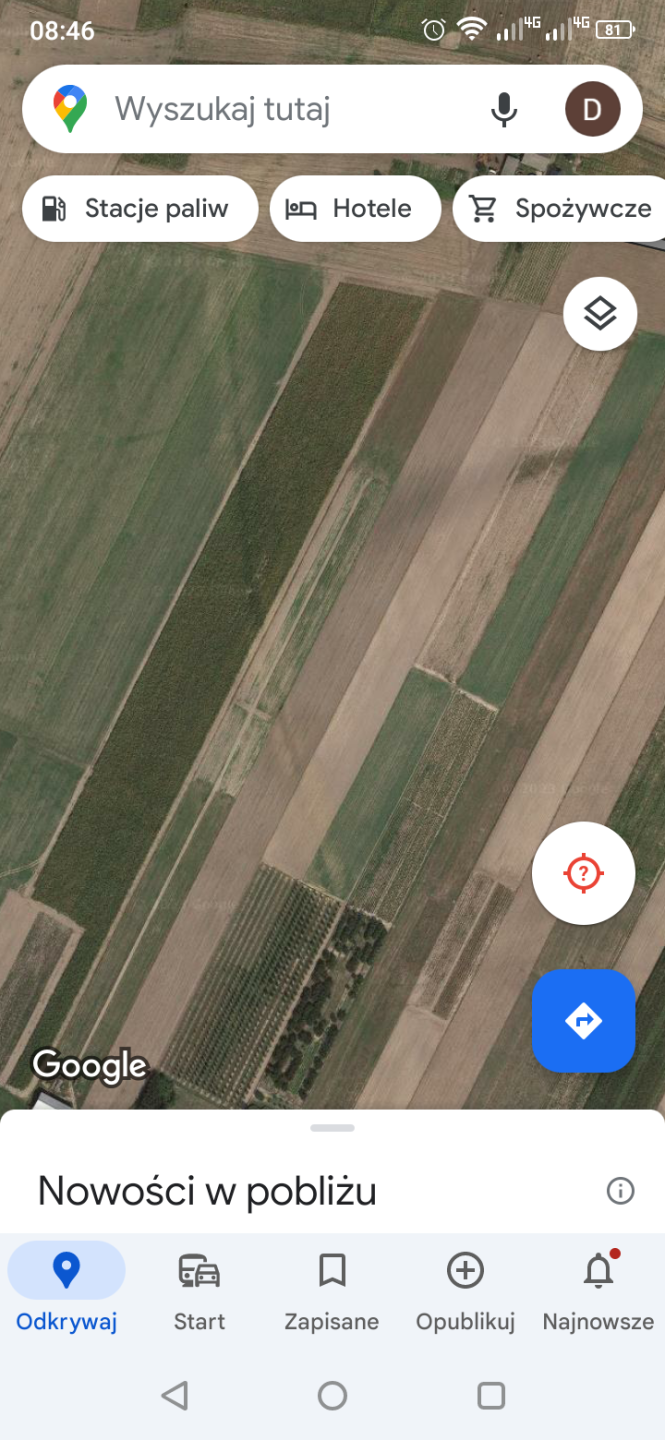Select the Stacje paliw chip
This screenshot has width=665, height=1440.
point(139,209)
